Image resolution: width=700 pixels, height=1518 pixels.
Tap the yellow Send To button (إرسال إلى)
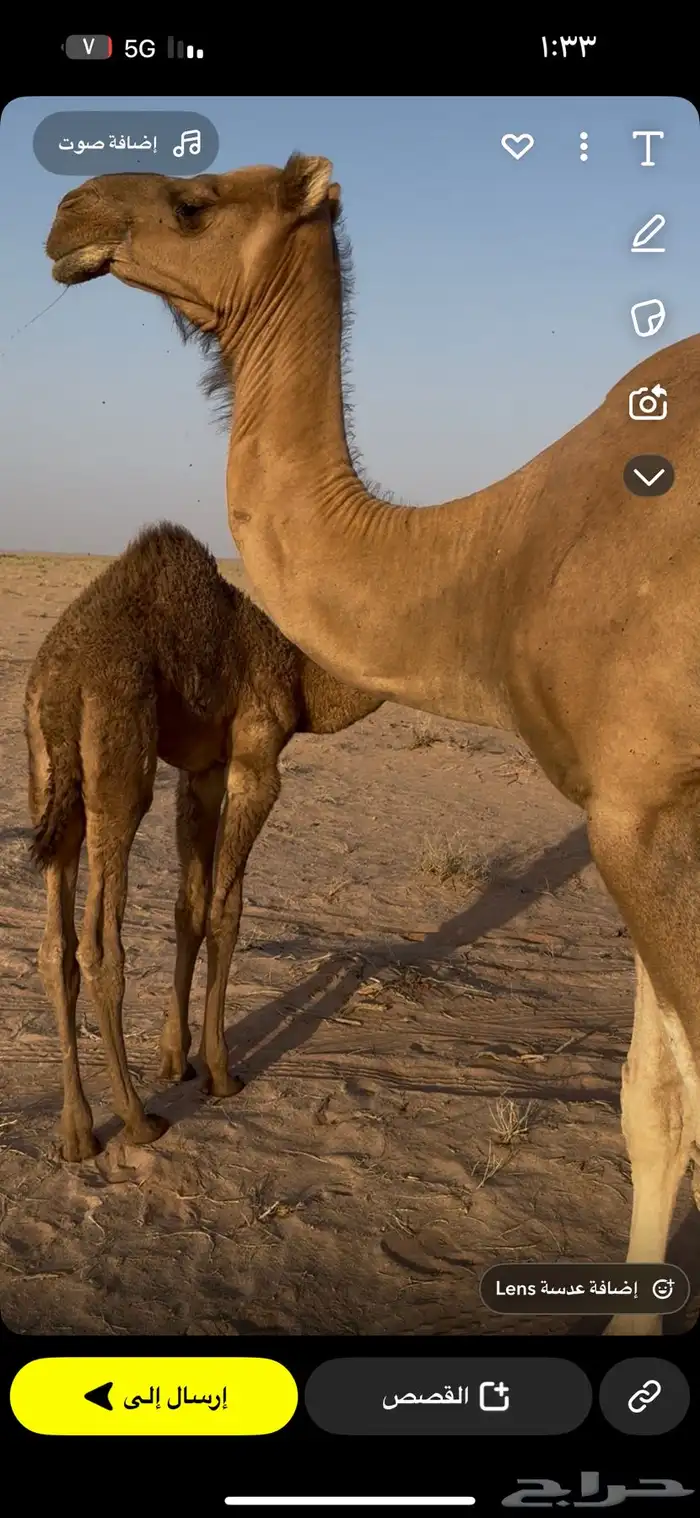pyautogui.click(x=154, y=1396)
